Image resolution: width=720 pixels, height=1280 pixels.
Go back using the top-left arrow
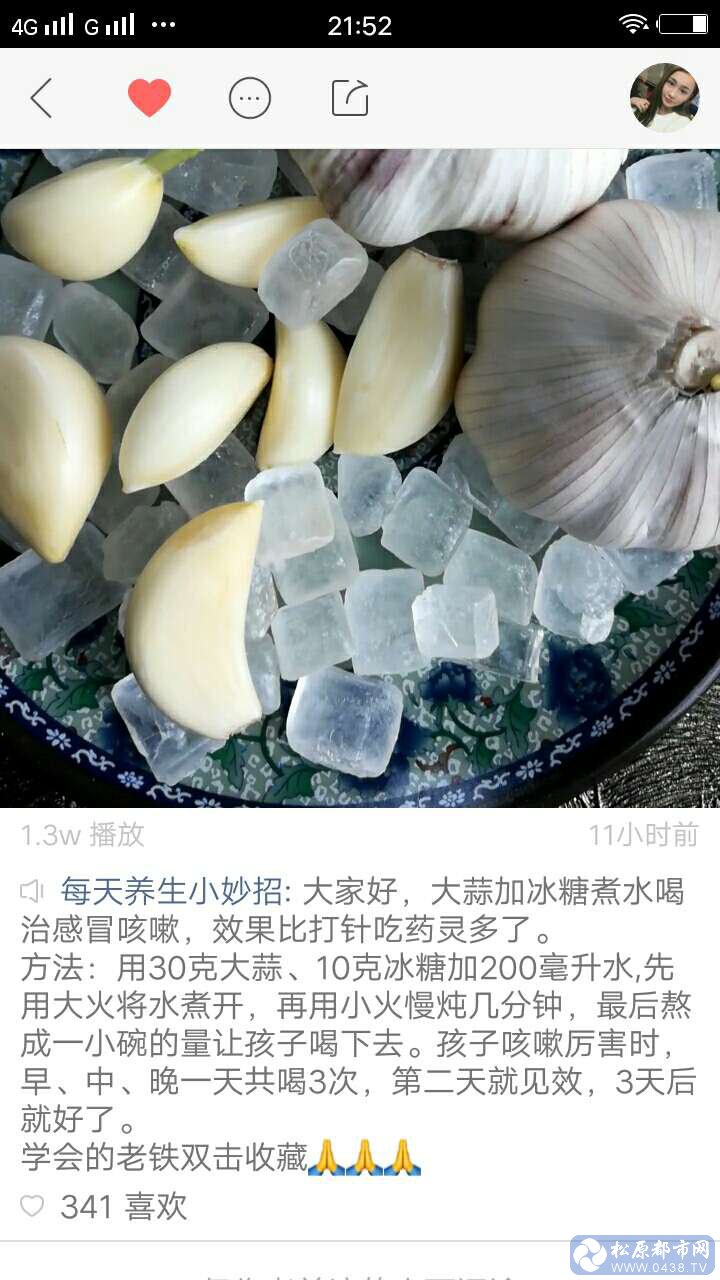[41, 98]
